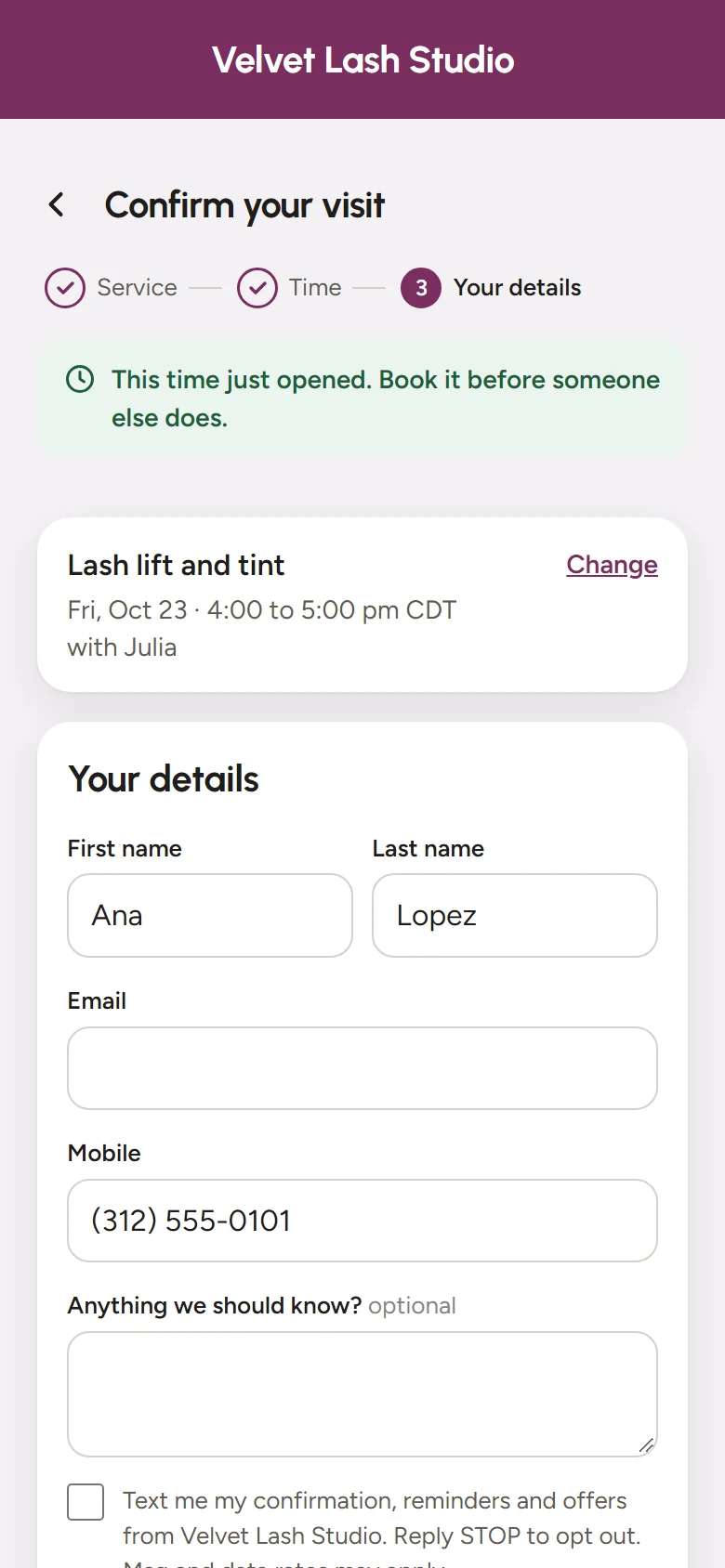Viewport: 725px width, 1568px height.
Task: Return to the Service step
Action: [112, 288]
